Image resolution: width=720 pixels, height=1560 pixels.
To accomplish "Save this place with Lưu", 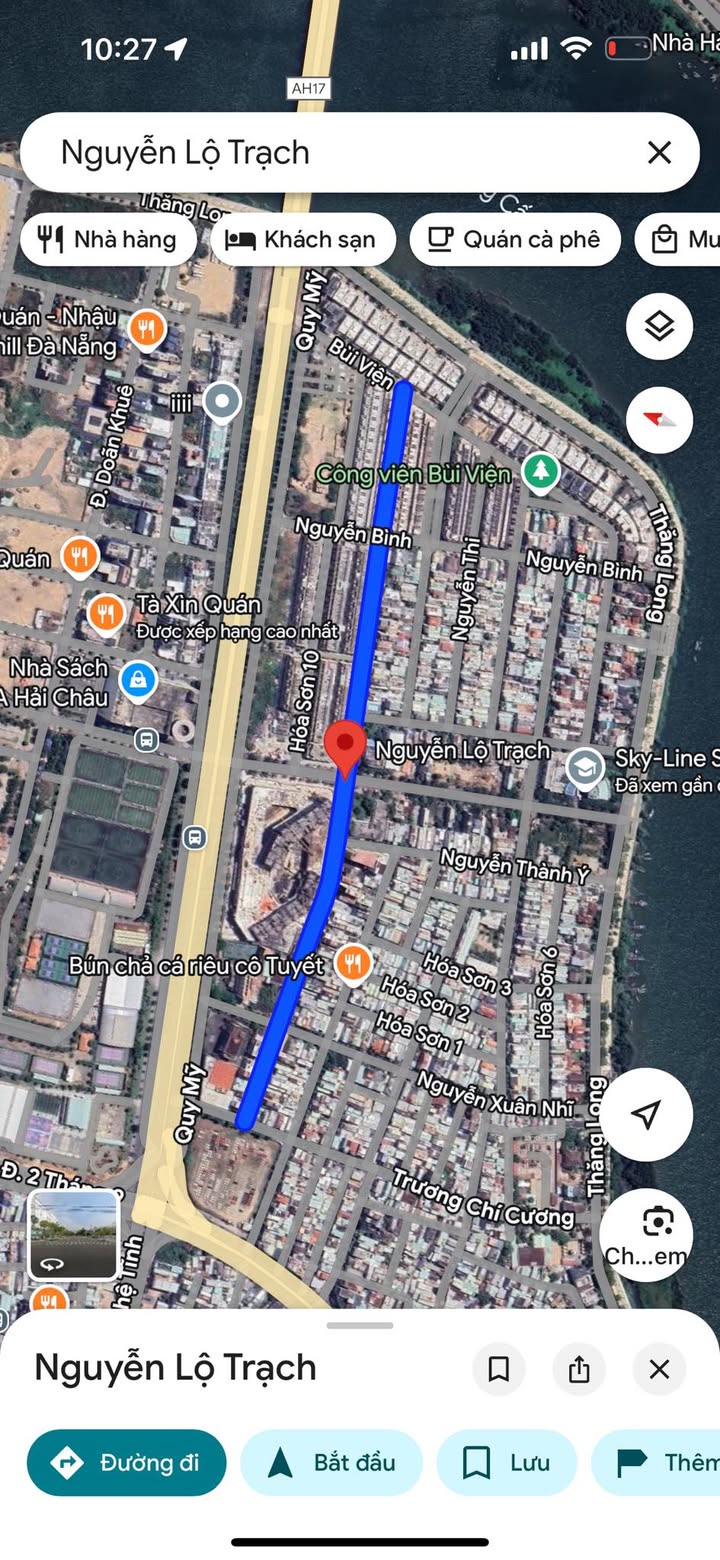I will (x=507, y=1463).
